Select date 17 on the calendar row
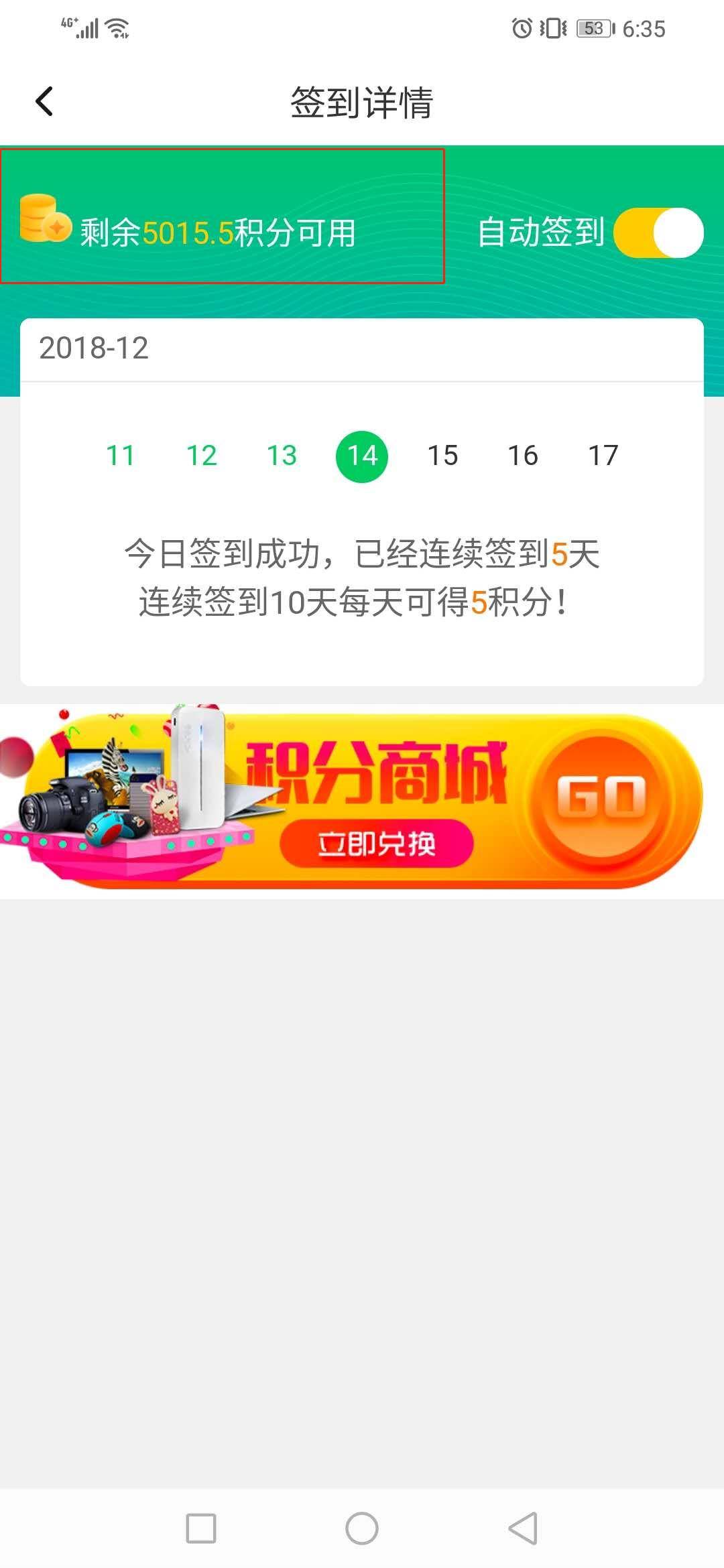Image resolution: width=724 pixels, height=1568 pixels. (602, 454)
